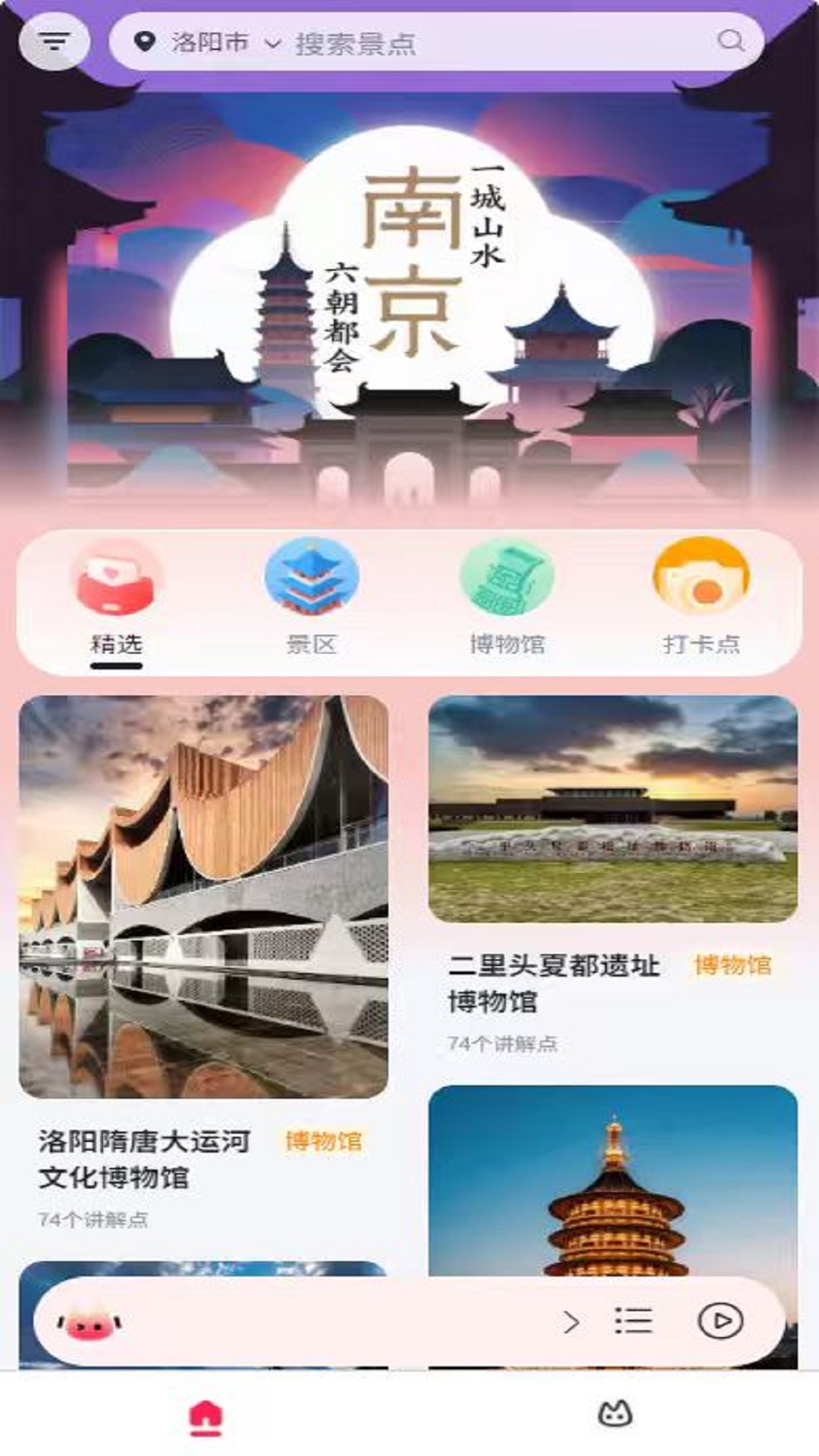
Task: Switch to the 打卡点 tab
Action: coord(701,601)
